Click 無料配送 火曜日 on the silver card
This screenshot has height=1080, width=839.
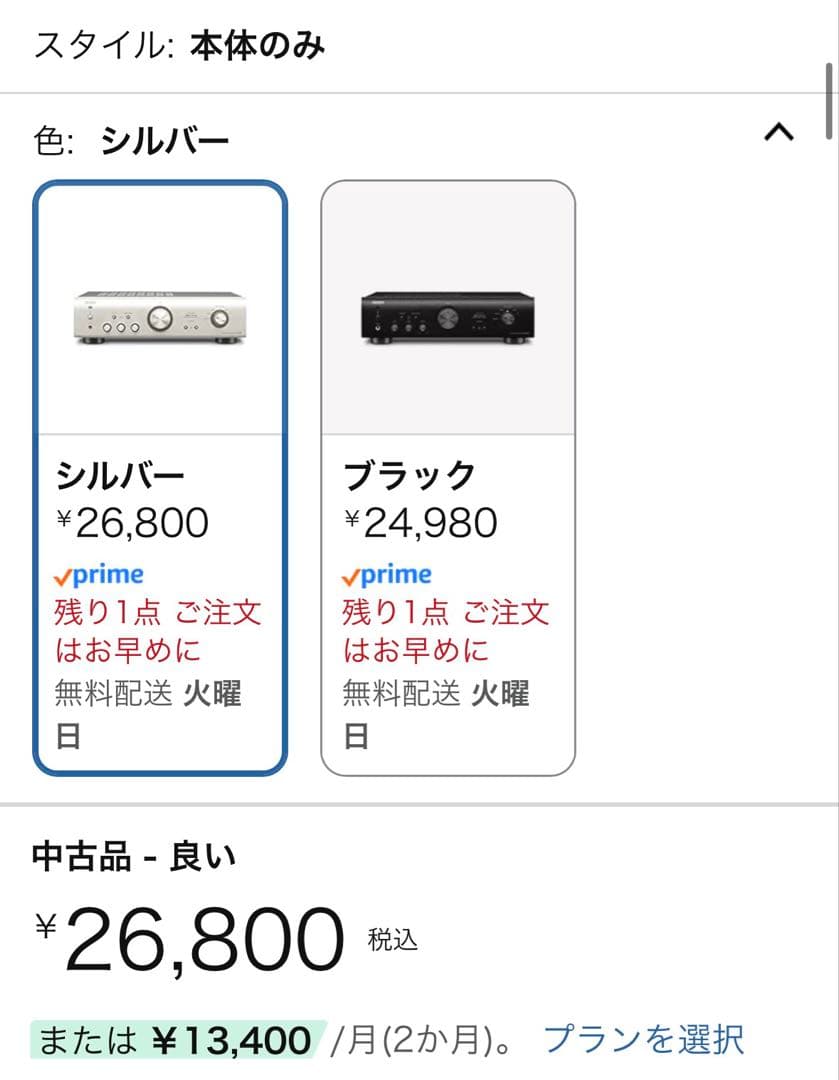click(x=150, y=693)
